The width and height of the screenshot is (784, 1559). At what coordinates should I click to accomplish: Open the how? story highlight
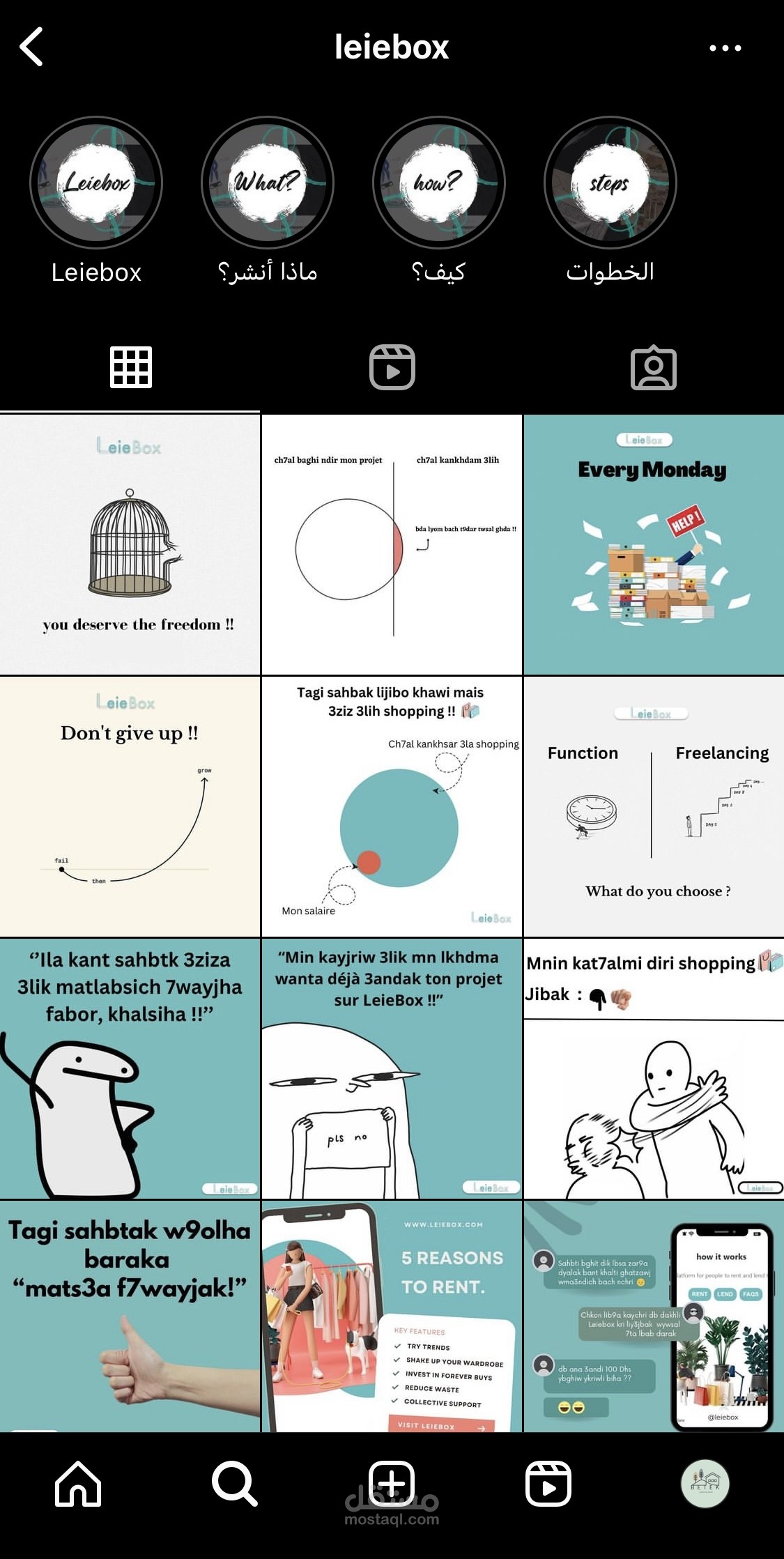point(439,183)
